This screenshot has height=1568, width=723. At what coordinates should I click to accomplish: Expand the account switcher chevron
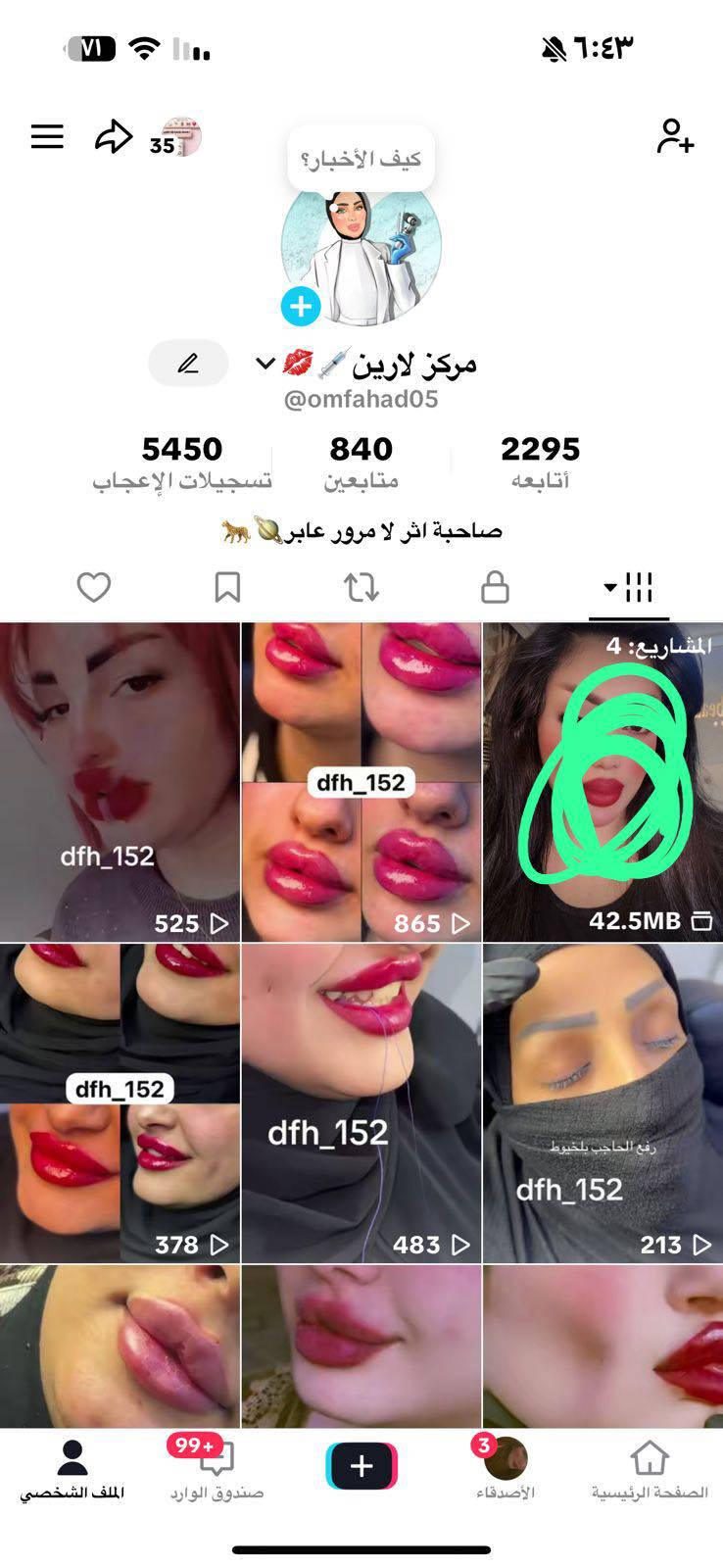[x=265, y=364]
